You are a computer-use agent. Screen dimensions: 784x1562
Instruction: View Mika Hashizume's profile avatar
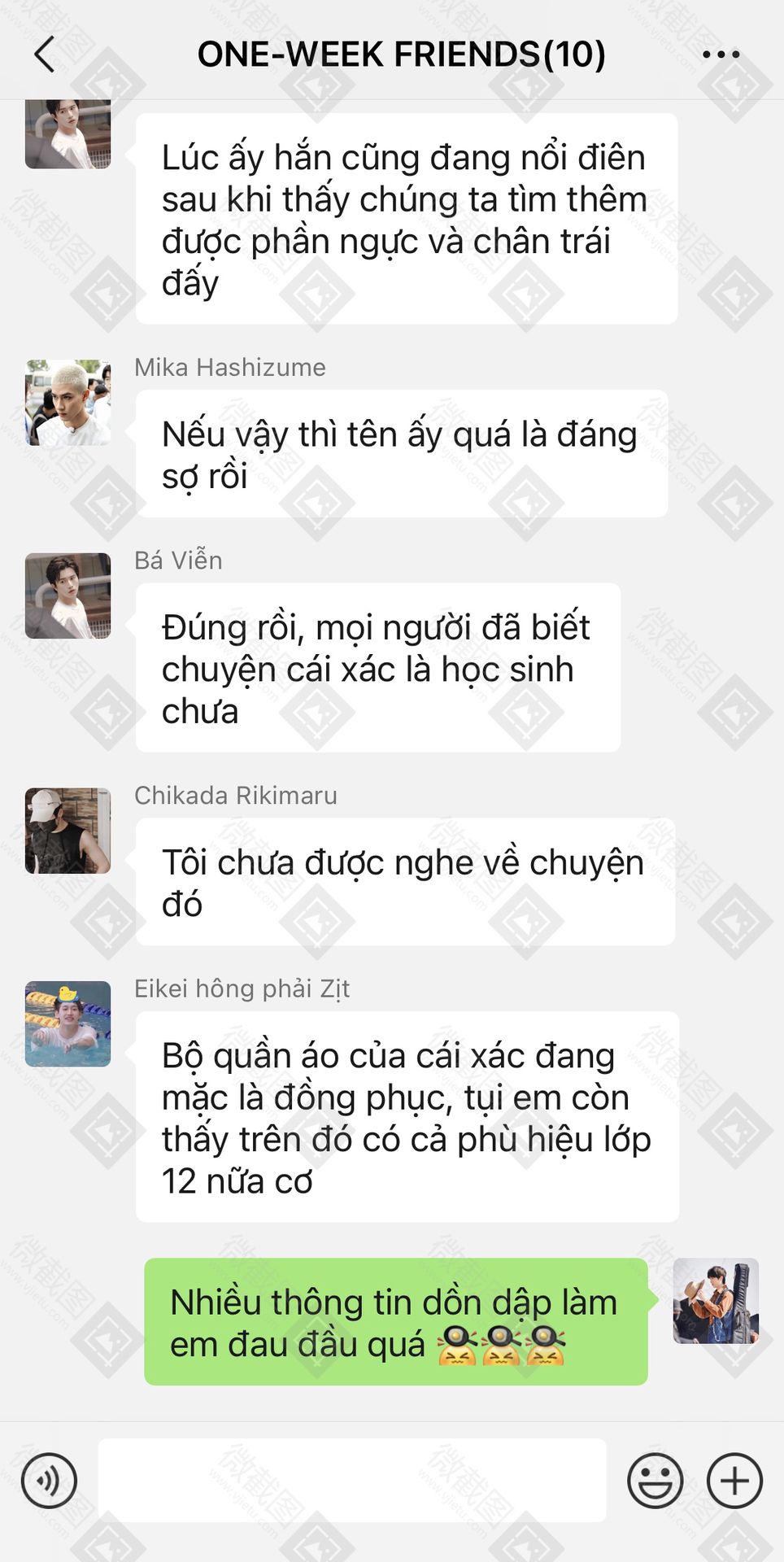point(68,403)
